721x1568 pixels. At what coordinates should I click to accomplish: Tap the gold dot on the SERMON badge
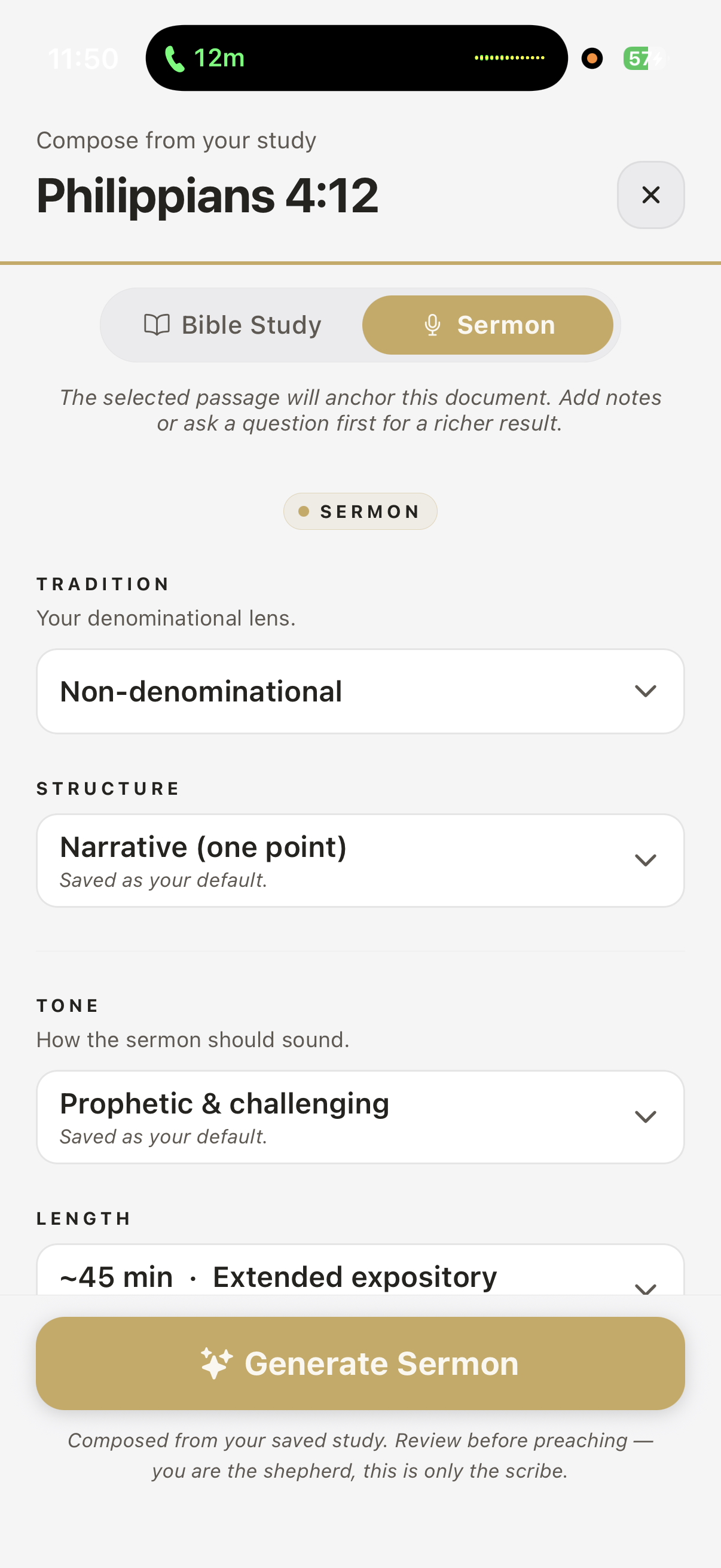305,511
